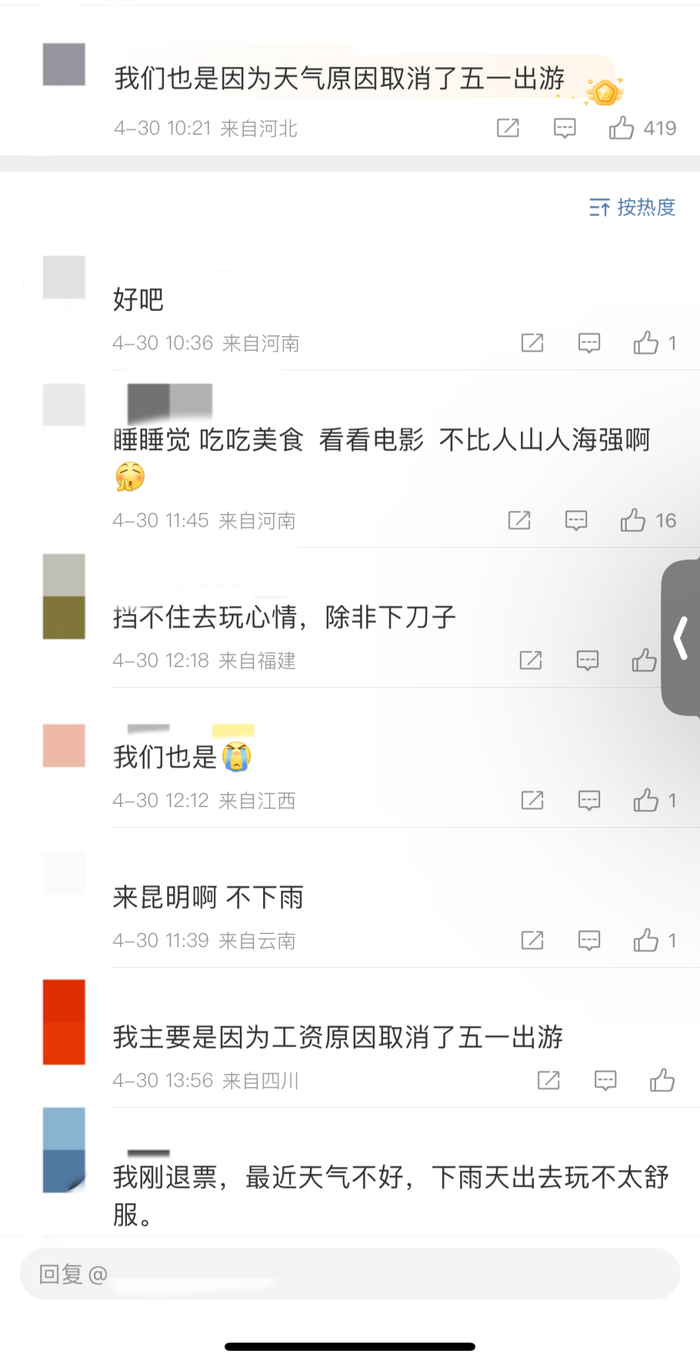Like the 来昆明啊 不下雨 reply
The height and width of the screenshot is (1364, 700).
pyautogui.click(x=646, y=940)
